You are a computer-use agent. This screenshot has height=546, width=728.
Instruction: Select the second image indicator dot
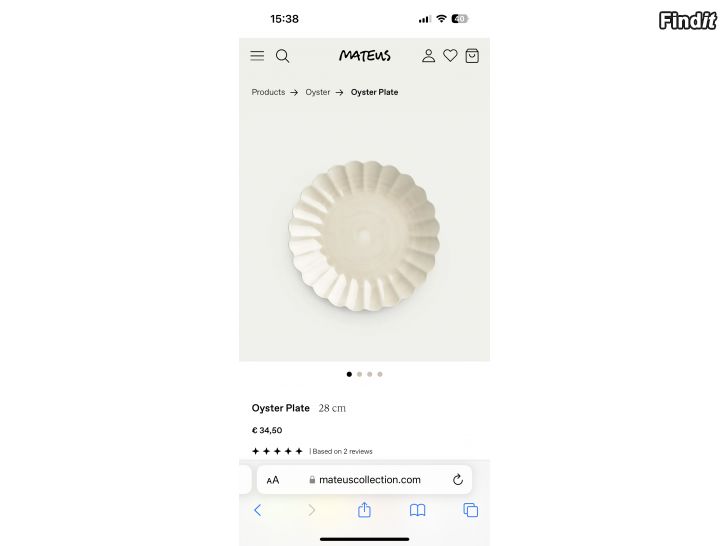click(x=359, y=374)
